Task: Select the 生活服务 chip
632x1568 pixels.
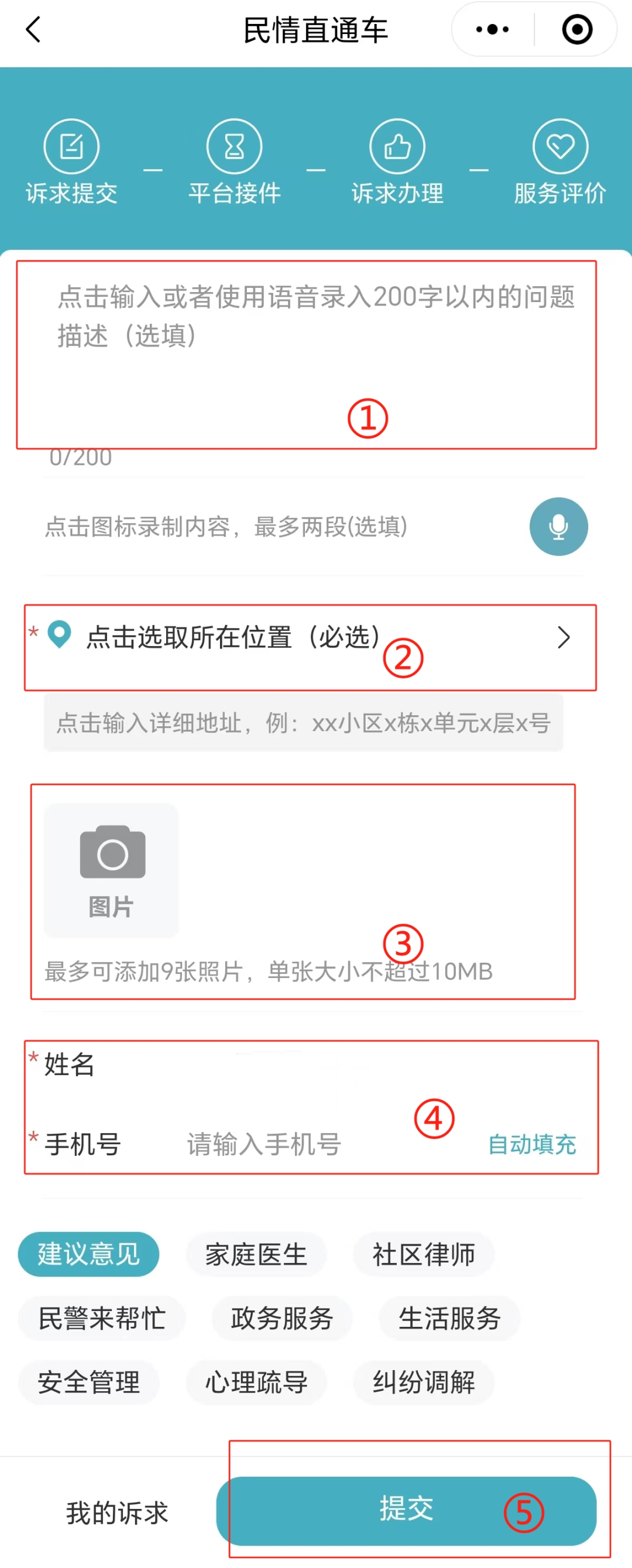Action: click(449, 1319)
